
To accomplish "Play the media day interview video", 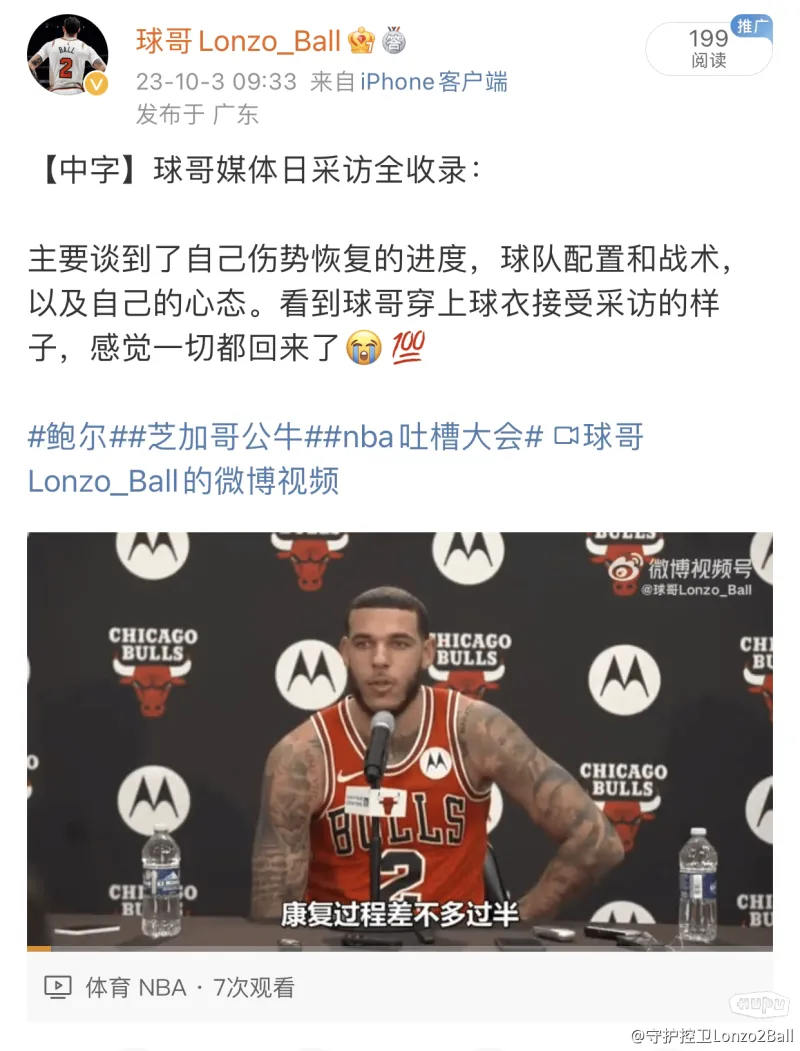I will coord(399,740).
